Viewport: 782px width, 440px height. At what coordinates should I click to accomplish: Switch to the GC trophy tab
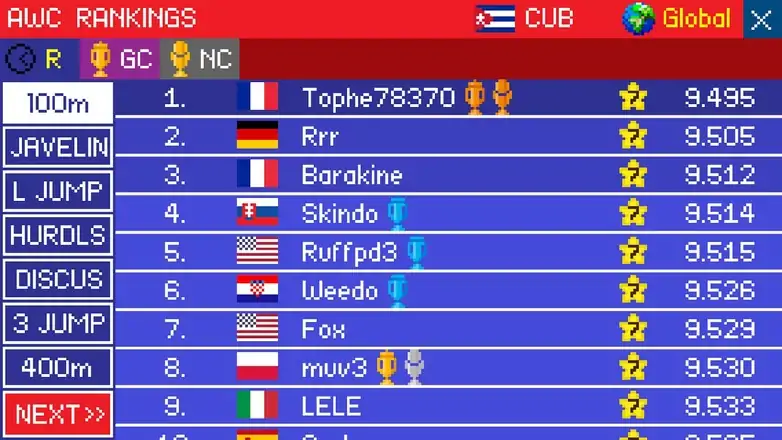pyautogui.click(x=120, y=59)
